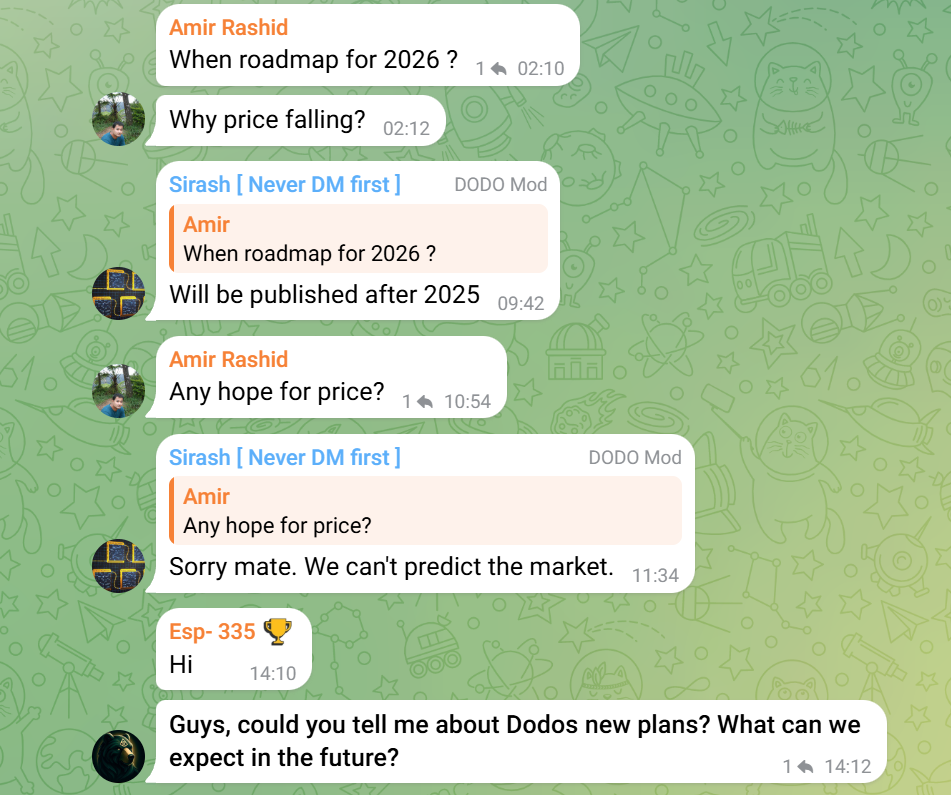
Task: Tap Amir's avatar beside "Any hope for price?"
Action: (118, 391)
